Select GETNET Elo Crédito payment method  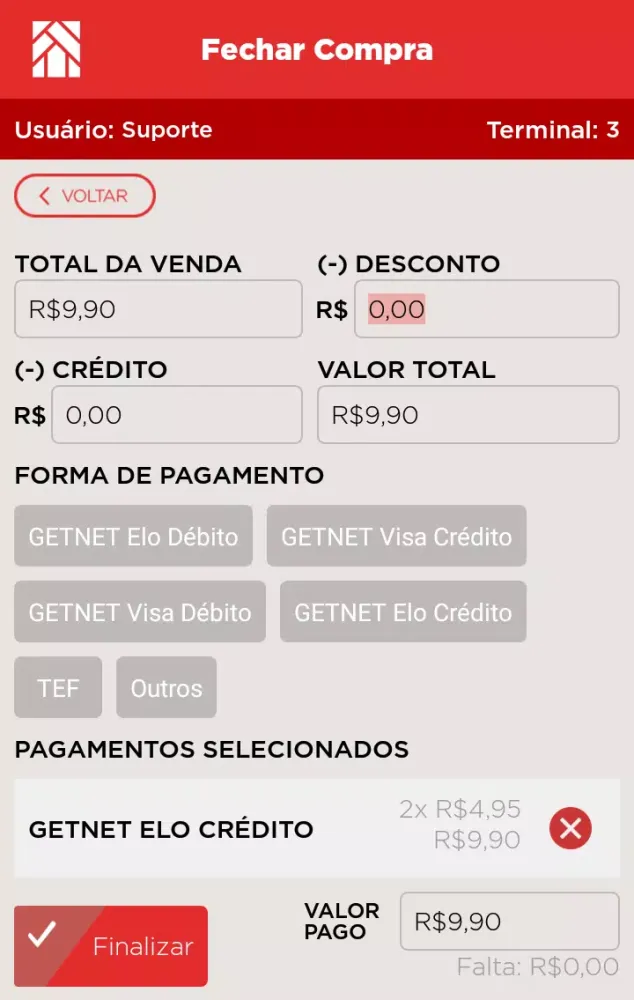tap(403, 612)
